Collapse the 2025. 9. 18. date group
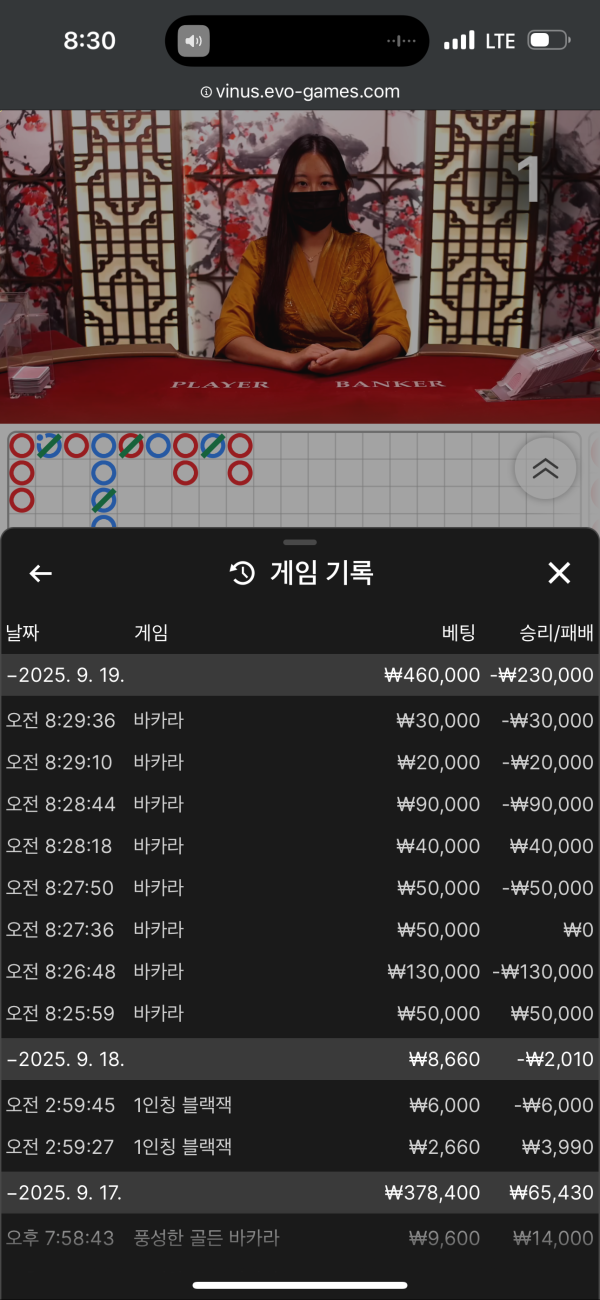 pos(300,1059)
